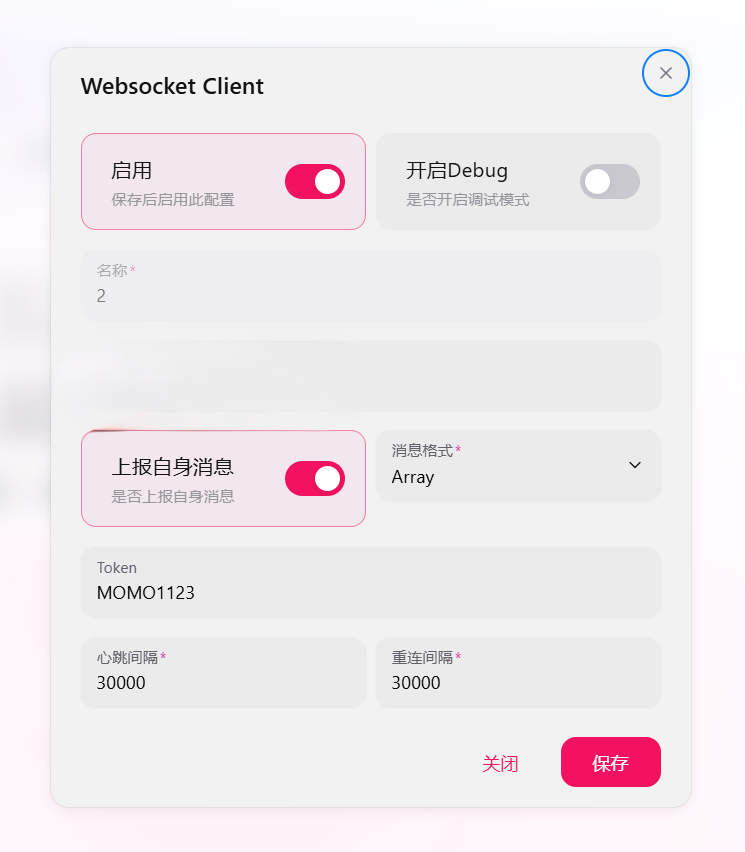Expand the 消息格式 dropdown

click(518, 467)
